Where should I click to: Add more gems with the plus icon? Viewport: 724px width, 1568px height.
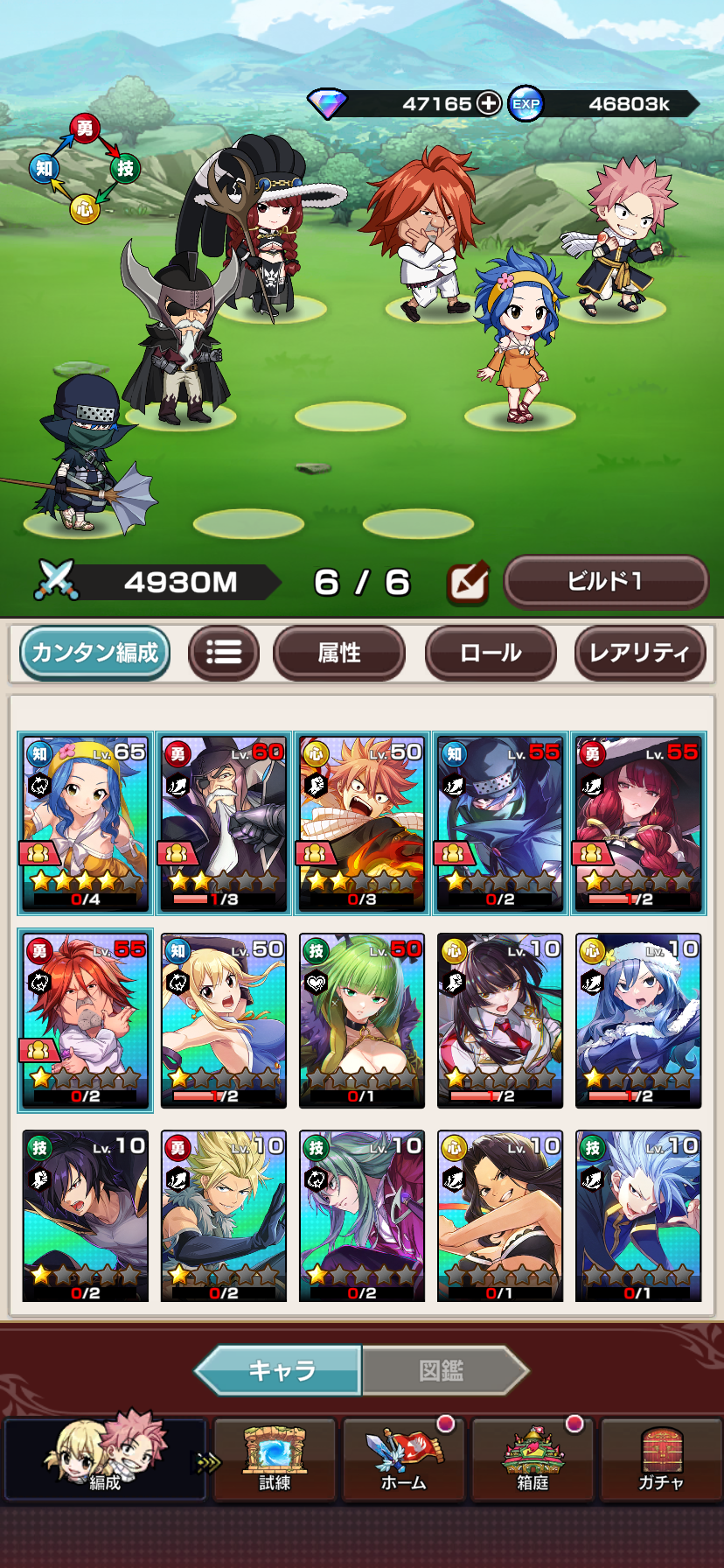point(489,103)
